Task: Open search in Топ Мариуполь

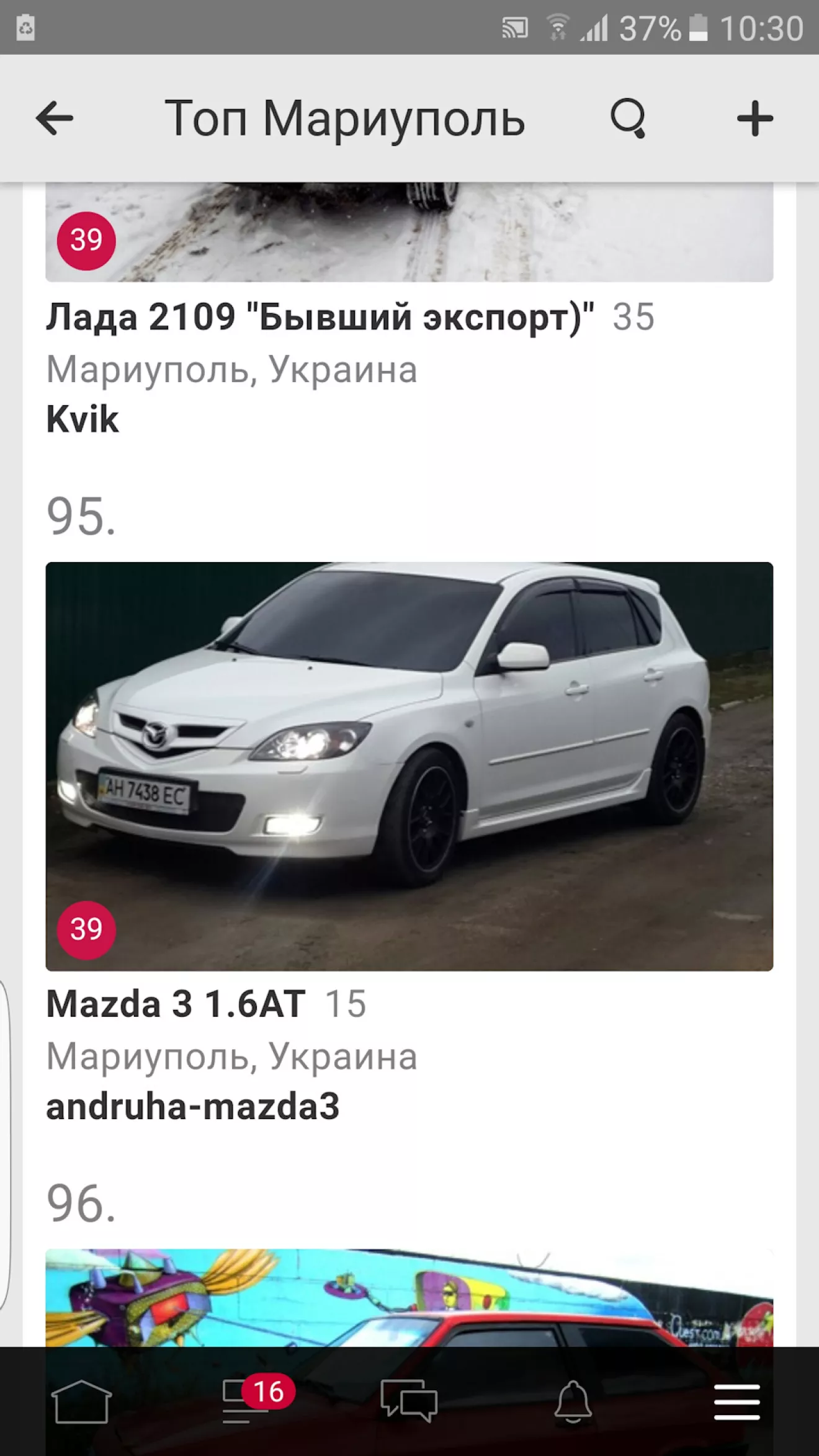Action: (628, 118)
